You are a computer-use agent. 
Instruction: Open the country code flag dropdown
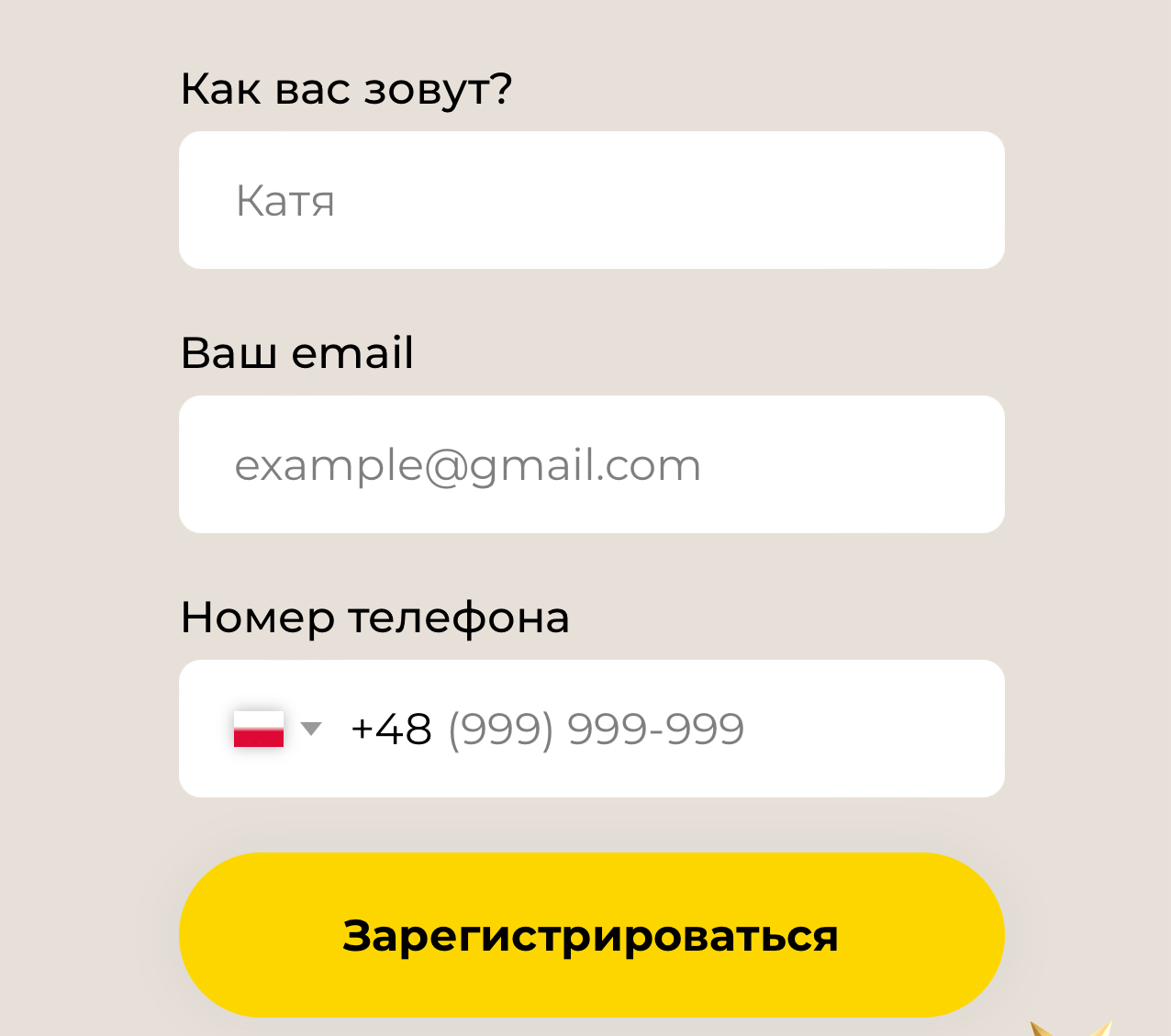(x=276, y=729)
